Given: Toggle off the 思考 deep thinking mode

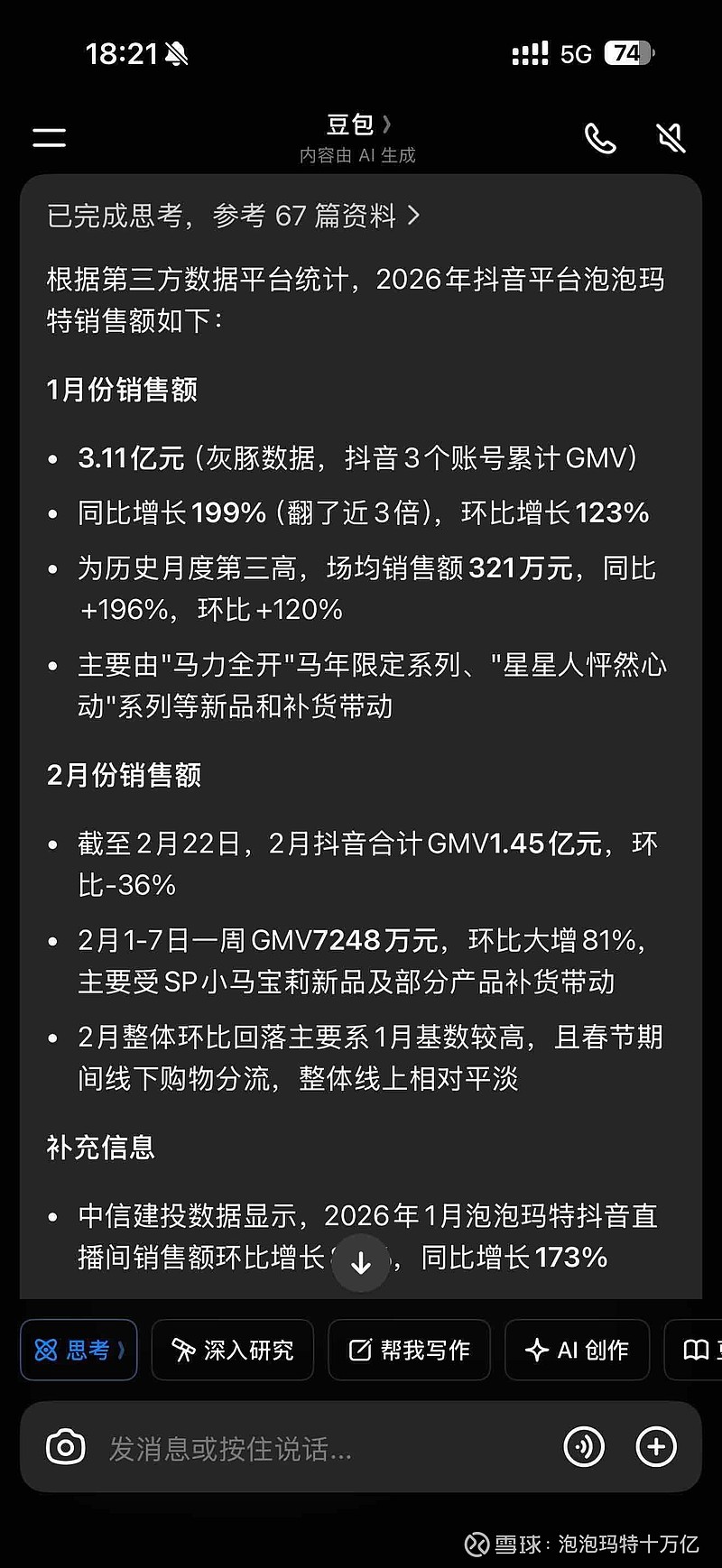Looking at the screenshot, I should pos(79,1350).
